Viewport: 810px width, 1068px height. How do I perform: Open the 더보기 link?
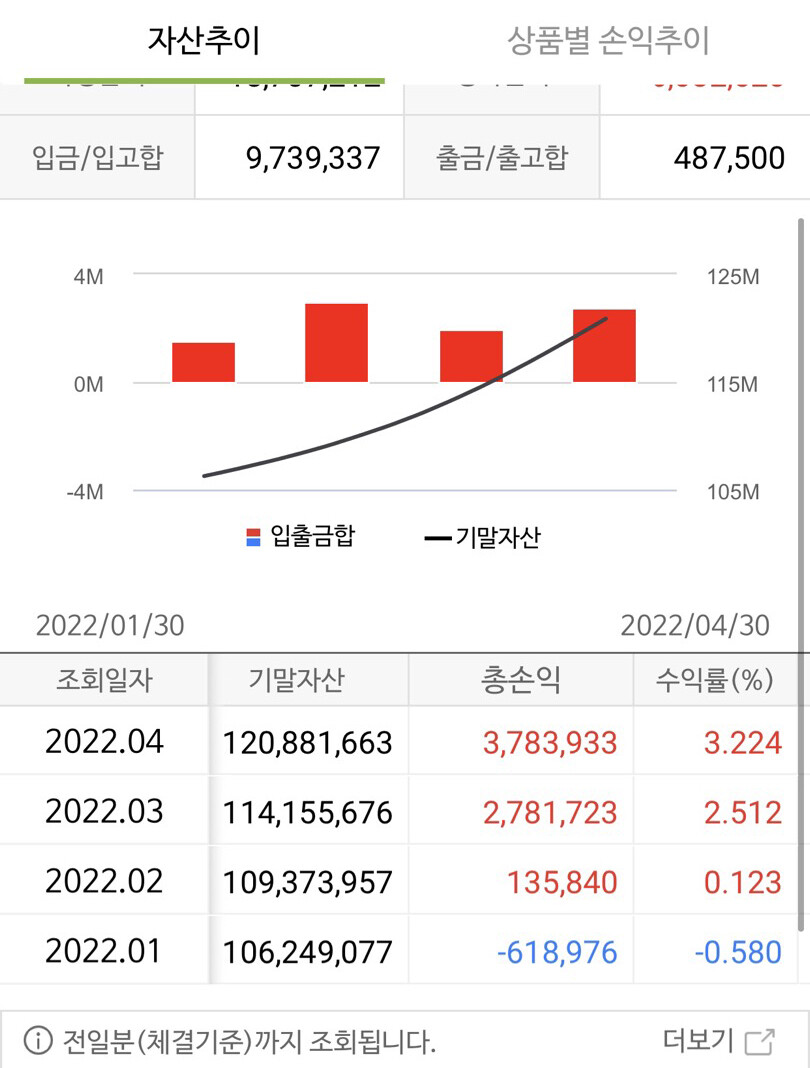click(x=718, y=1040)
